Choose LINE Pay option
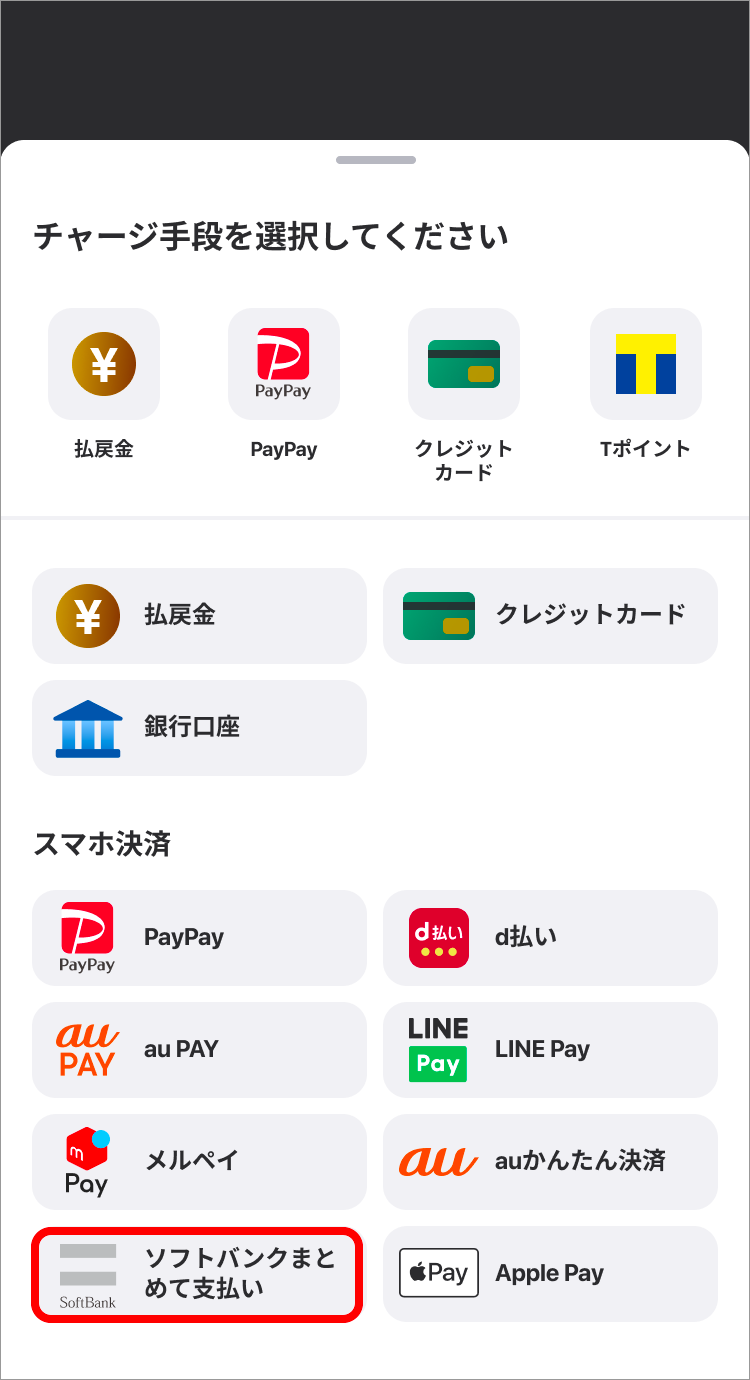 click(550, 1050)
